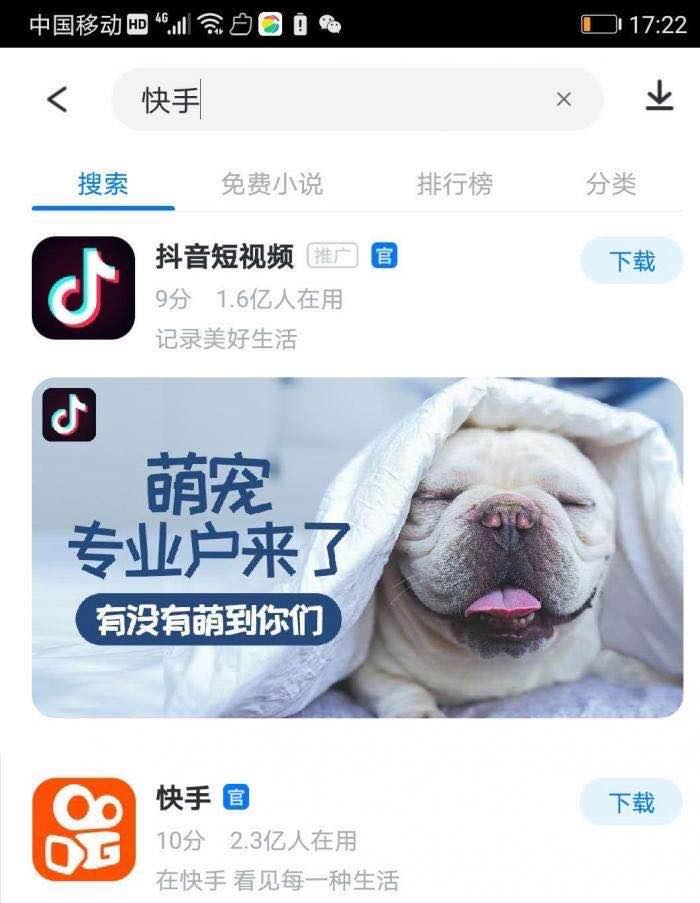
Task: Clear the search text with the X
Action: pyautogui.click(x=563, y=99)
